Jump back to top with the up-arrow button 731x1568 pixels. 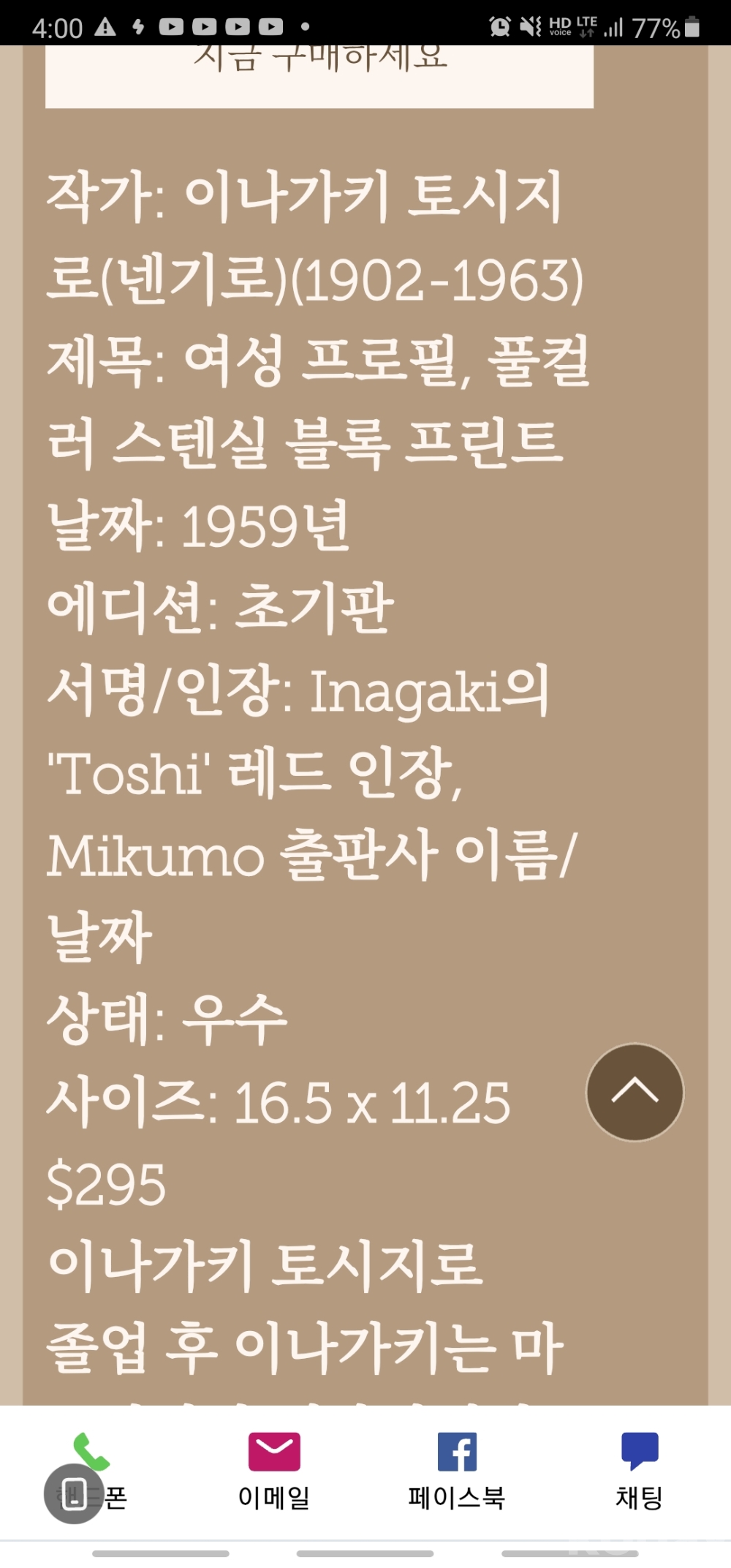(x=635, y=1092)
